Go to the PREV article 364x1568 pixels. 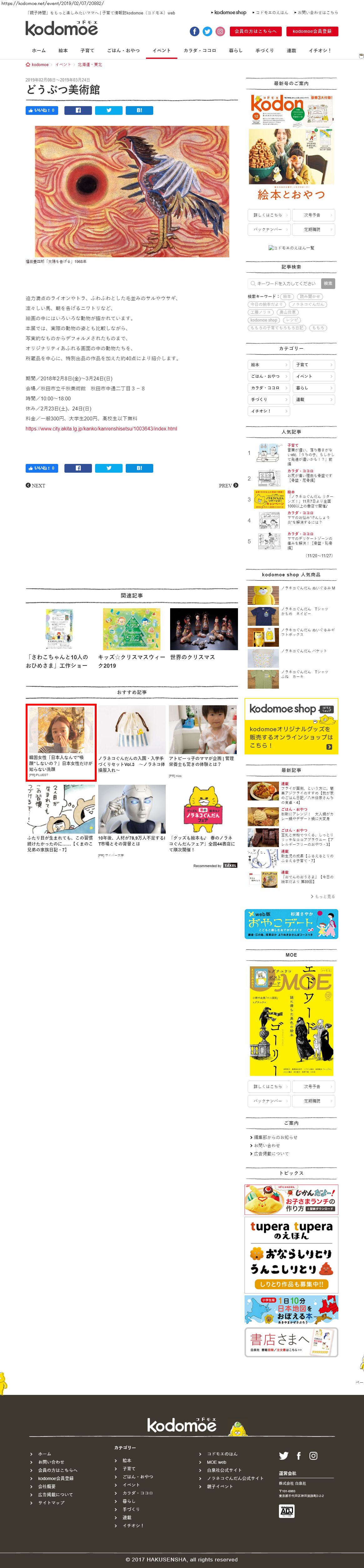[x=229, y=485]
